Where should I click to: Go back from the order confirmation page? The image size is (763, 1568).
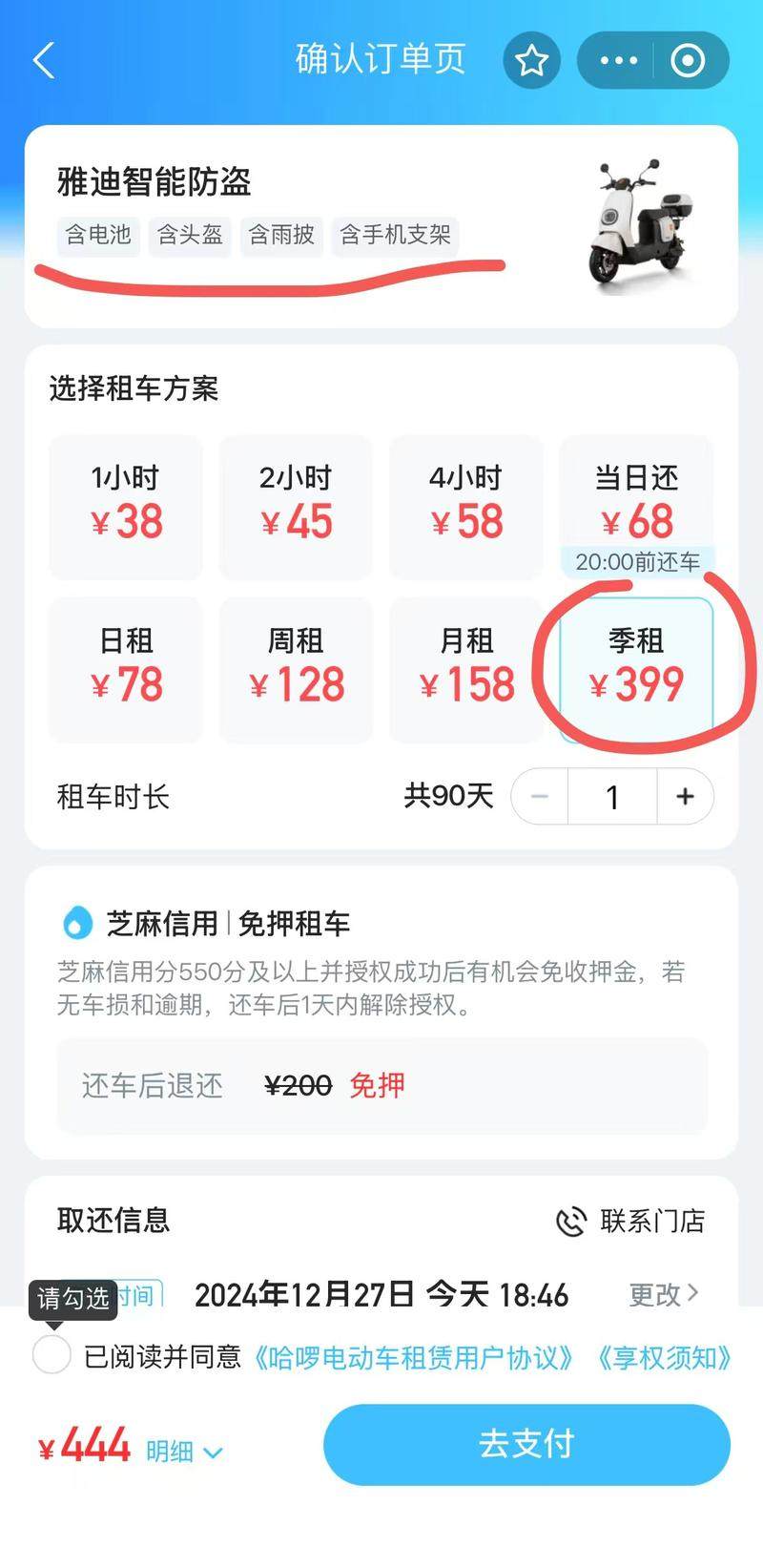click(44, 60)
